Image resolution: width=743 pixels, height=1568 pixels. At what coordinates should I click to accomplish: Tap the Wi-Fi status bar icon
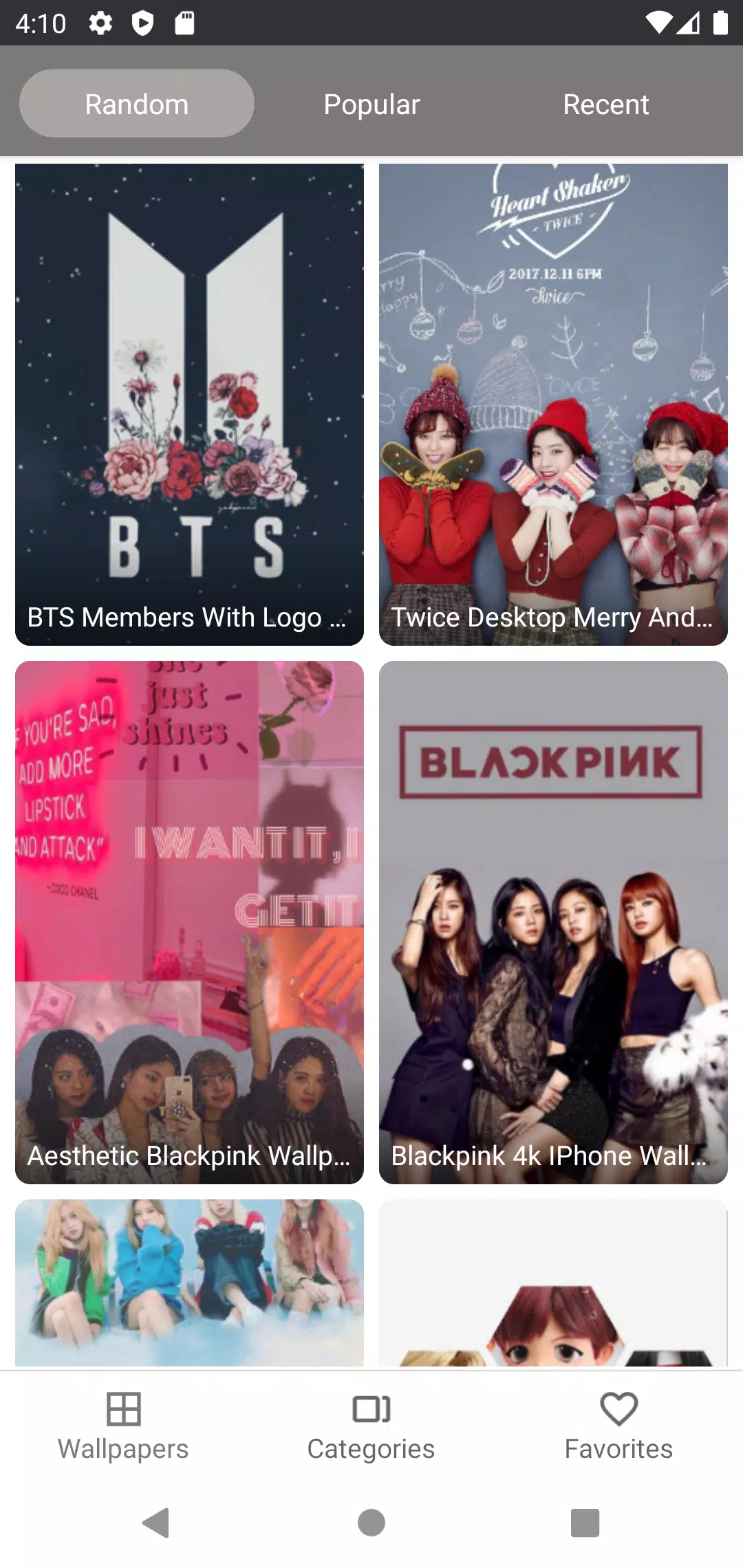coord(658,23)
